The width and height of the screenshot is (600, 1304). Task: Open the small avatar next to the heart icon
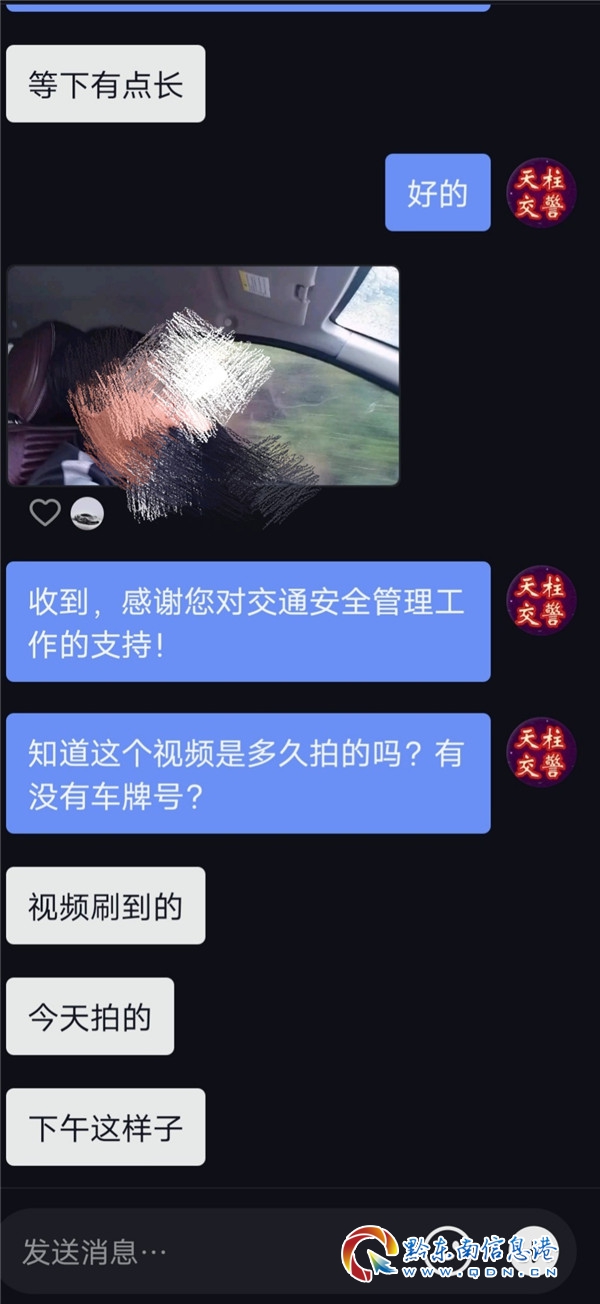(x=87, y=513)
